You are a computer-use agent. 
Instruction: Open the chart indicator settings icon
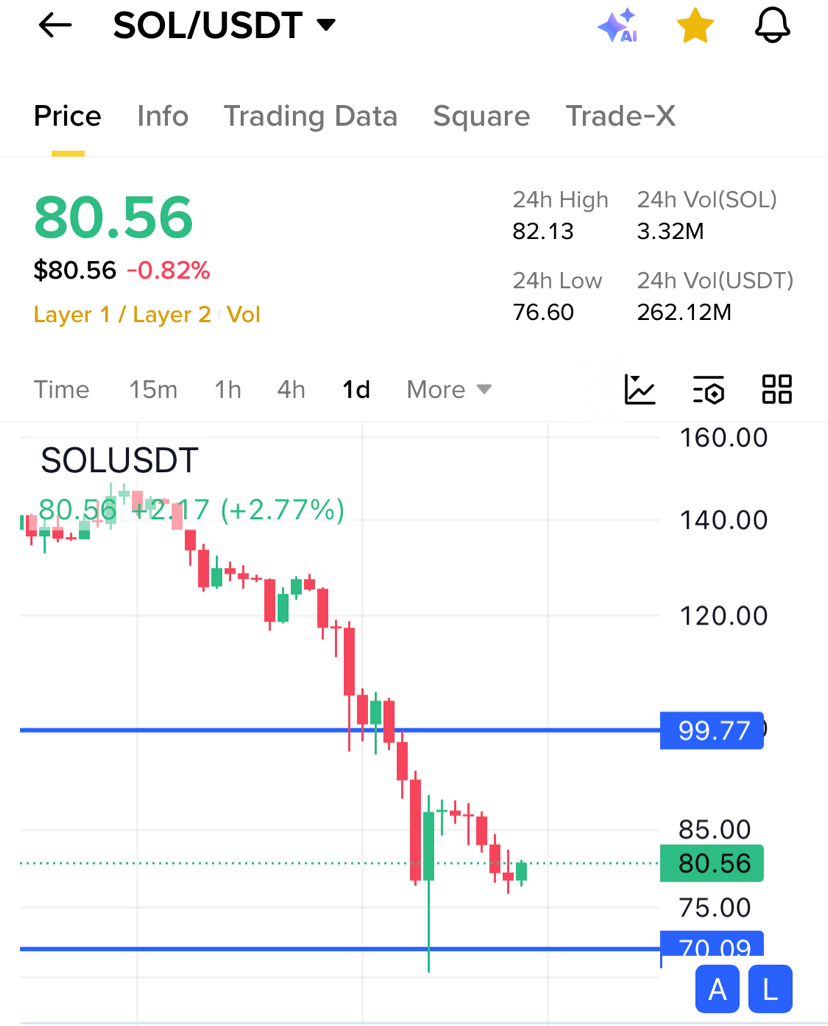708,389
